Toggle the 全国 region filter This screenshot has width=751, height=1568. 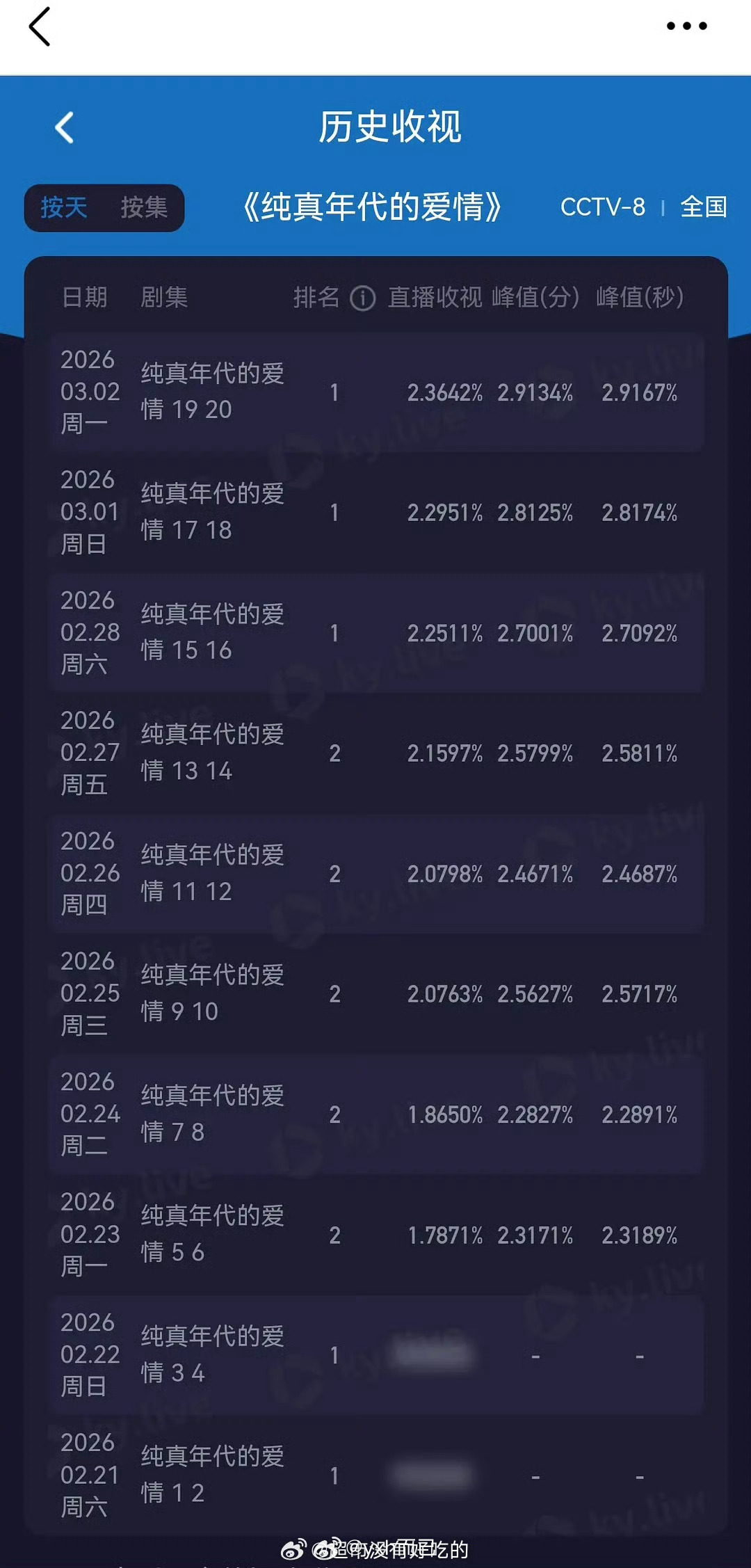pos(704,207)
